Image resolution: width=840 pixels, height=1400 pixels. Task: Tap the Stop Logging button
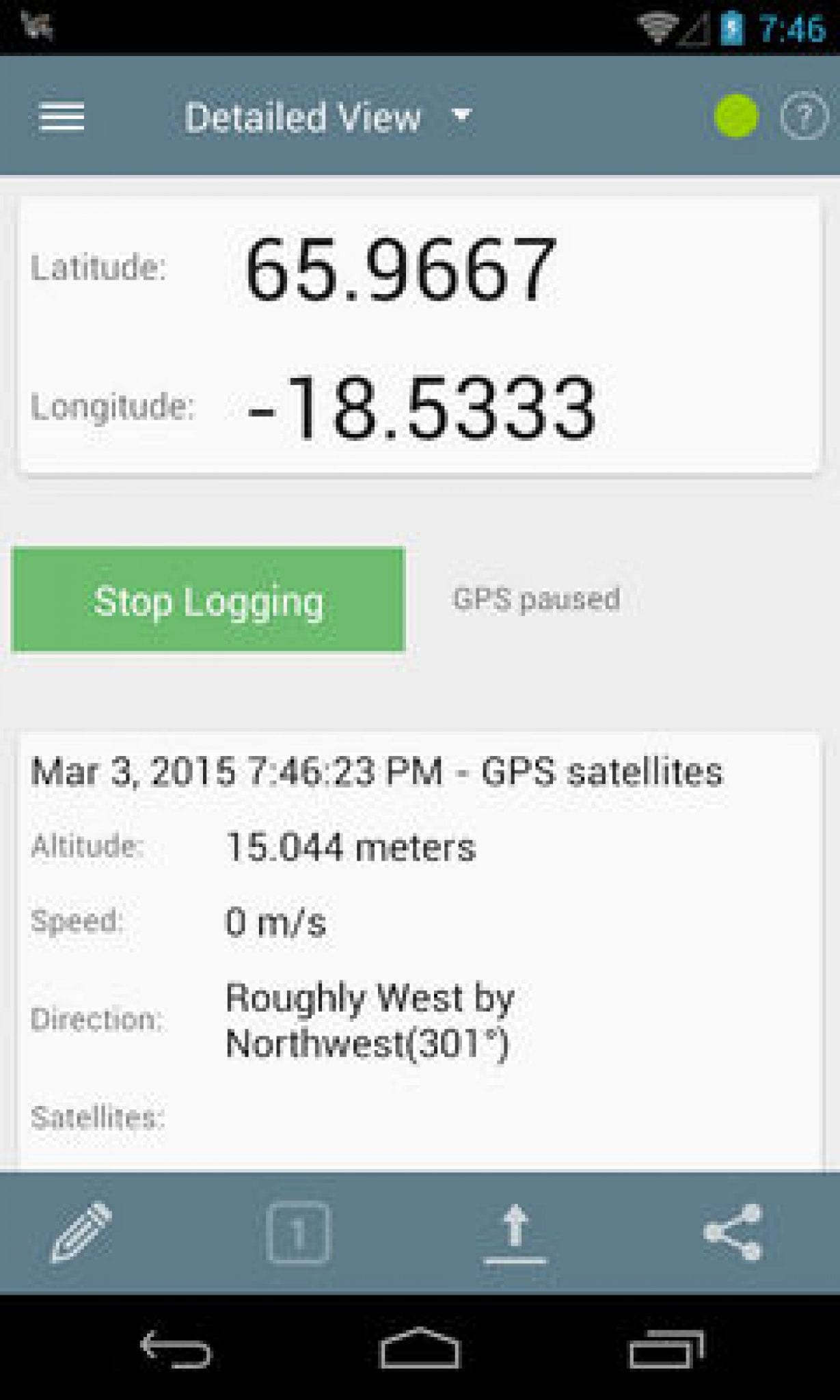click(208, 600)
